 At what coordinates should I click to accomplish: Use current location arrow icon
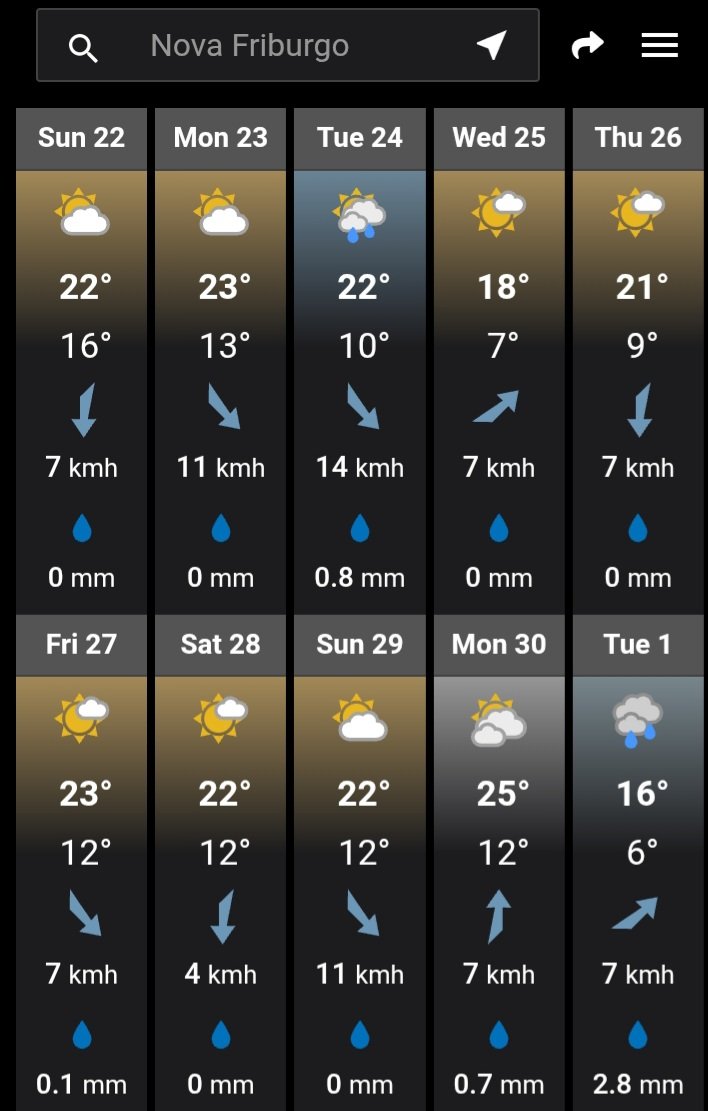pos(491,45)
